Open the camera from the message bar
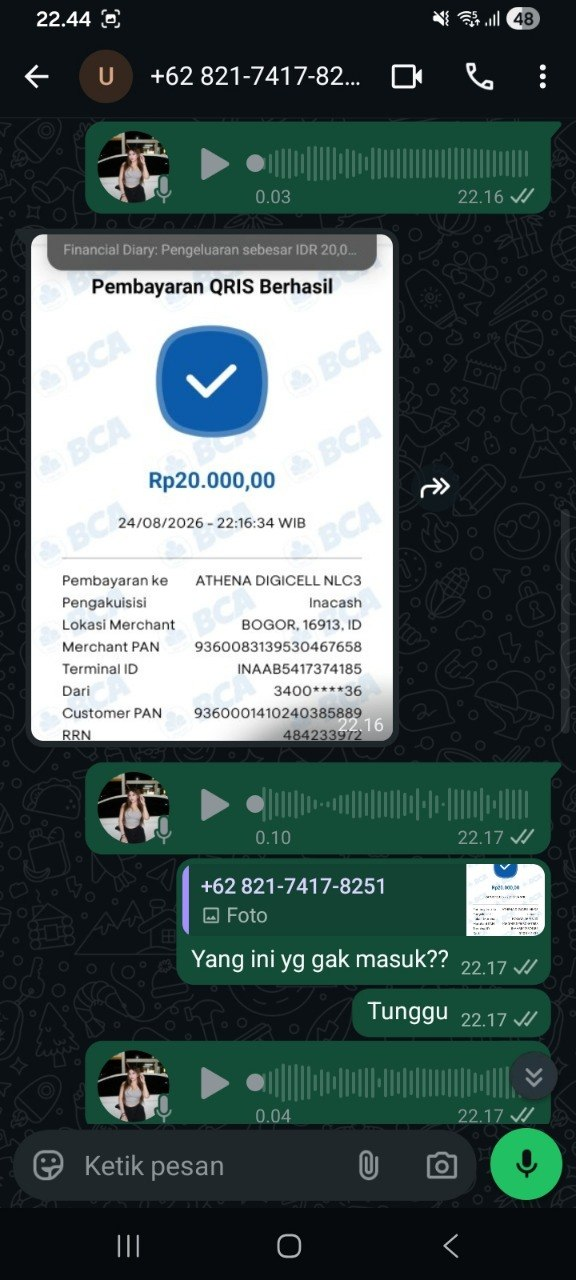 [441, 1165]
